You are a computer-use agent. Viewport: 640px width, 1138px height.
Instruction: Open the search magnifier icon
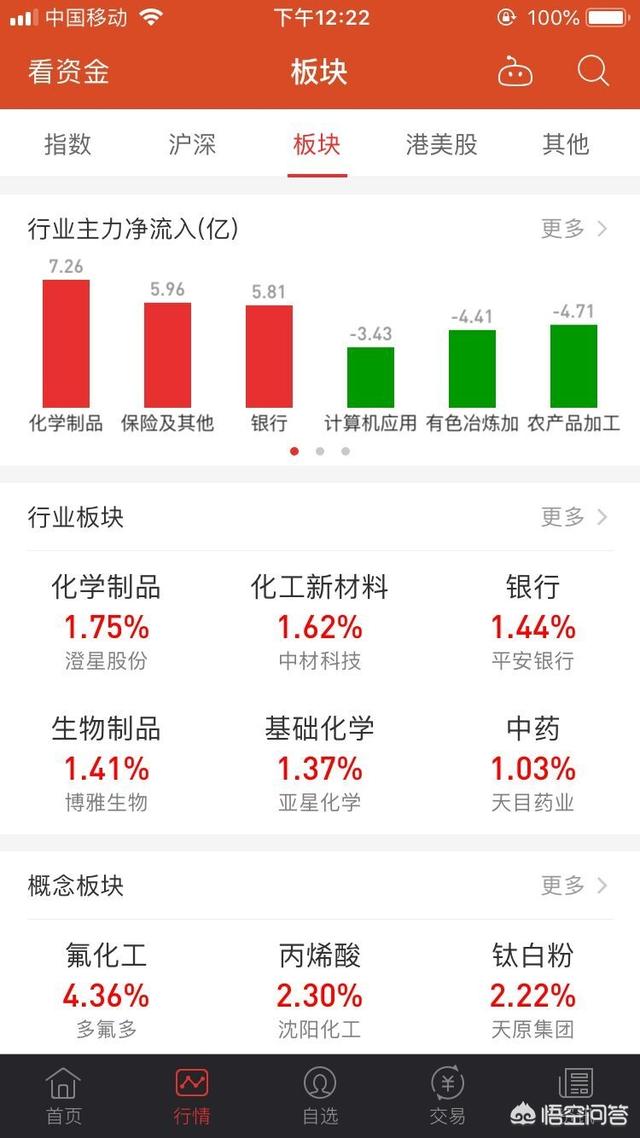pyautogui.click(x=593, y=71)
